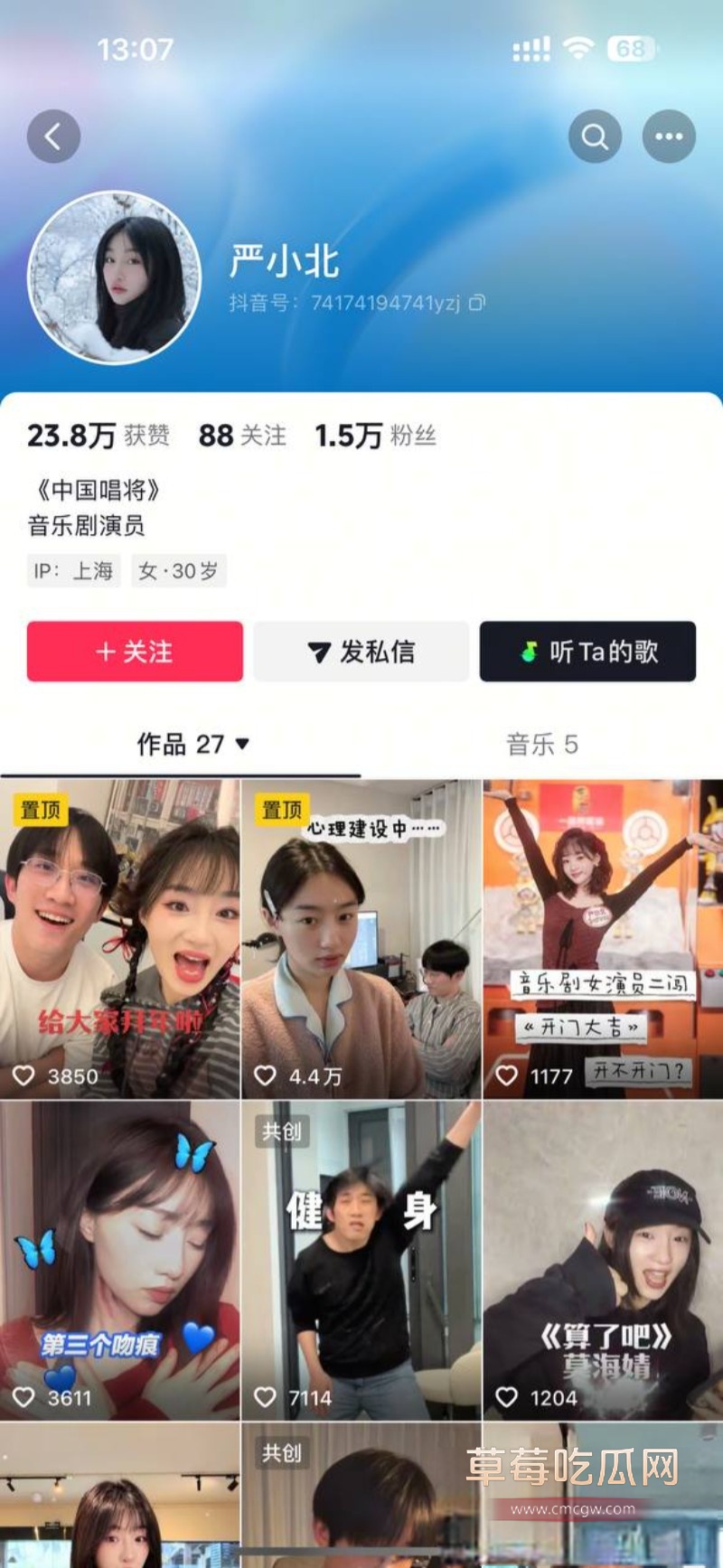The image size is (723, 1568).
Task: Tap the heart icon under the pinned video
Action: pyautogui.click(x=23, y=1075)
